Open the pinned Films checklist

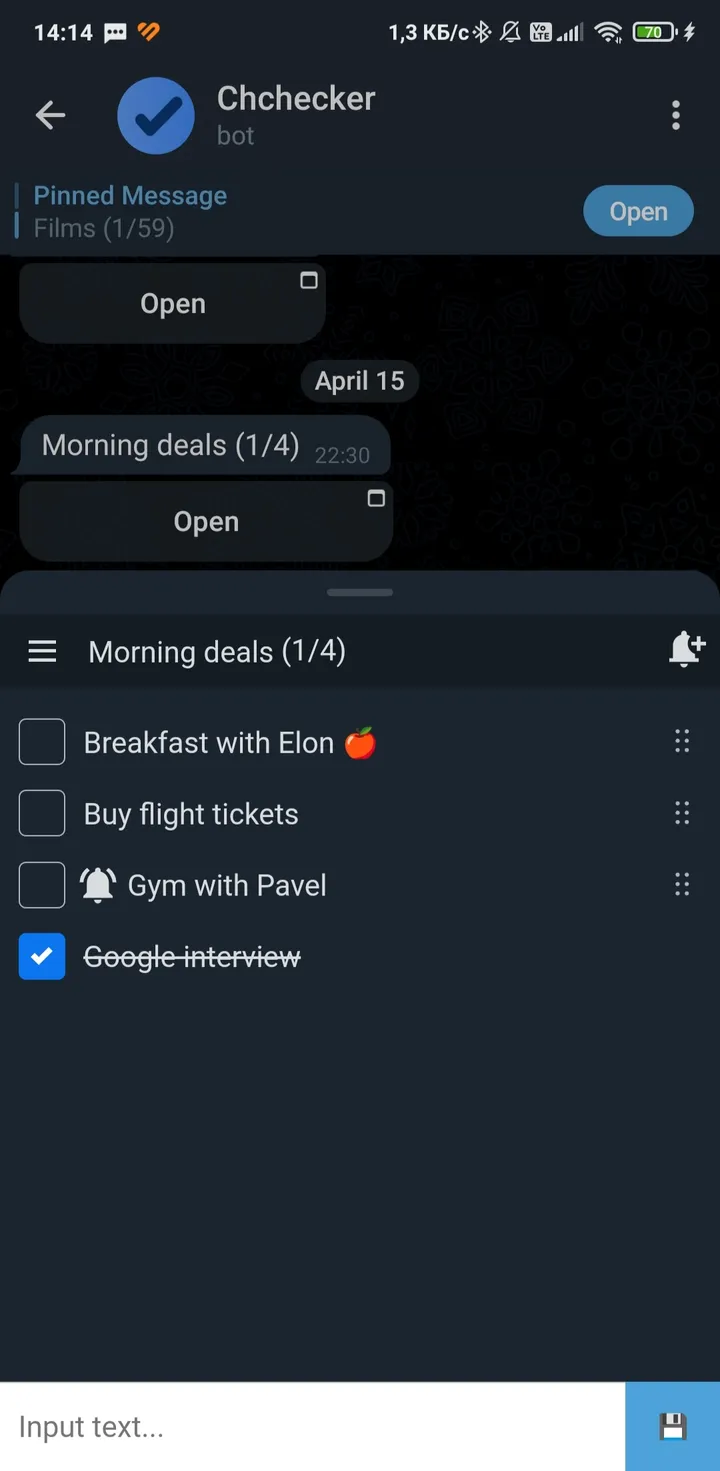point(638,211)
